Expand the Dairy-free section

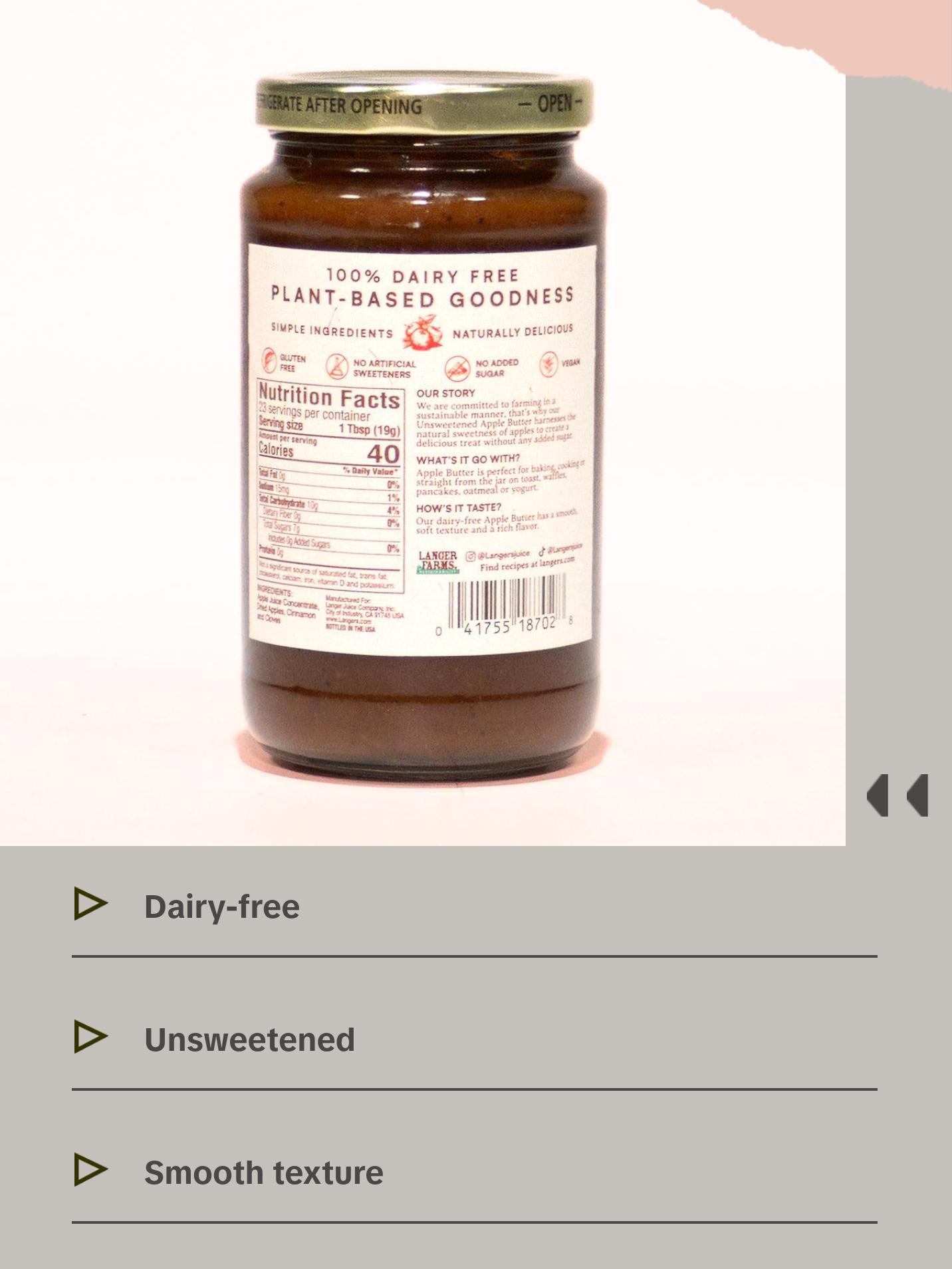(x=222, y=905)
